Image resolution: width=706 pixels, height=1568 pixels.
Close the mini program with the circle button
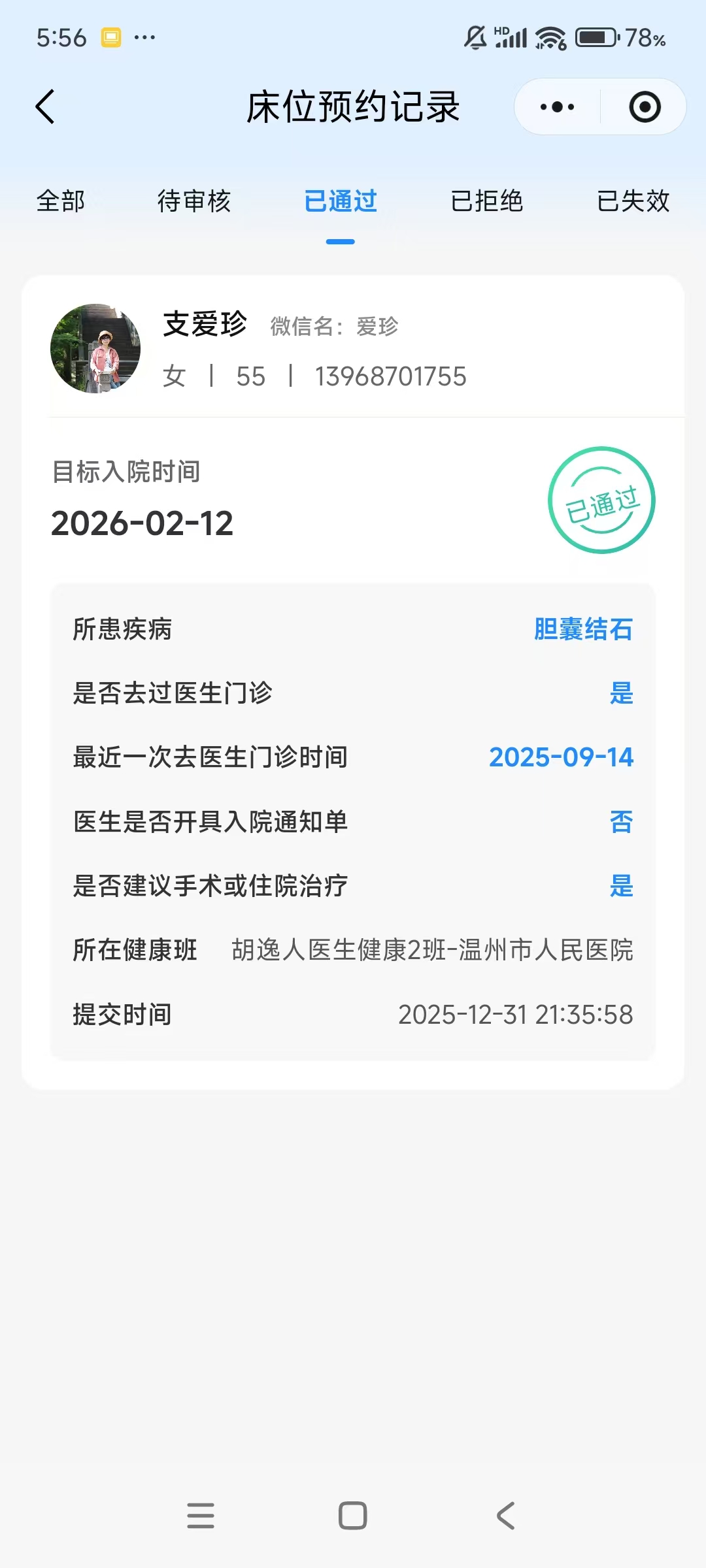(645, 107)
